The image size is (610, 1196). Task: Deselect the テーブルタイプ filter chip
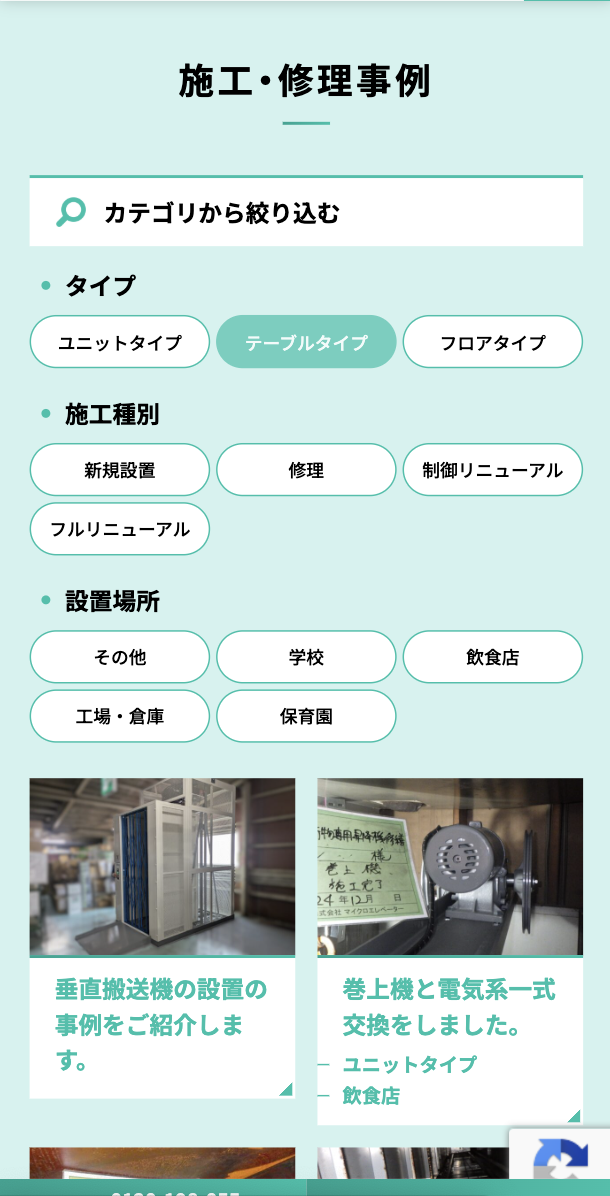pyautogui.click(x=307, y=342)
